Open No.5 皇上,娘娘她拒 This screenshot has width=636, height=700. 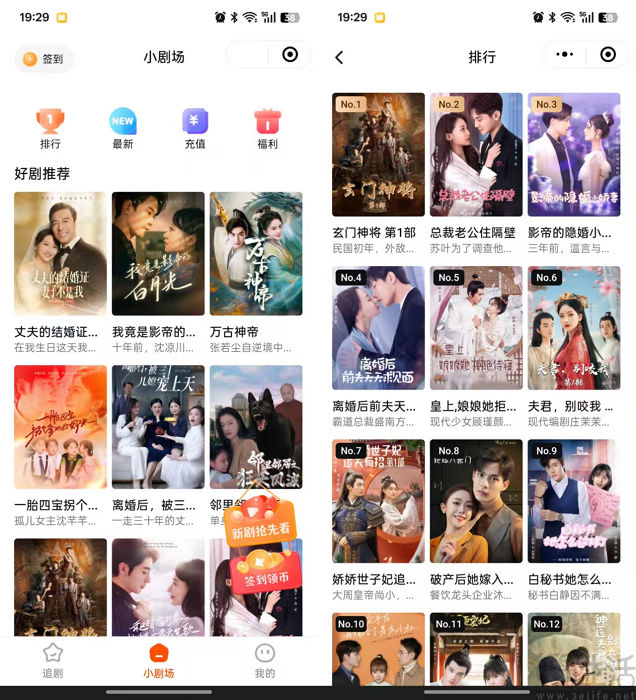click(x=476, y=328)
